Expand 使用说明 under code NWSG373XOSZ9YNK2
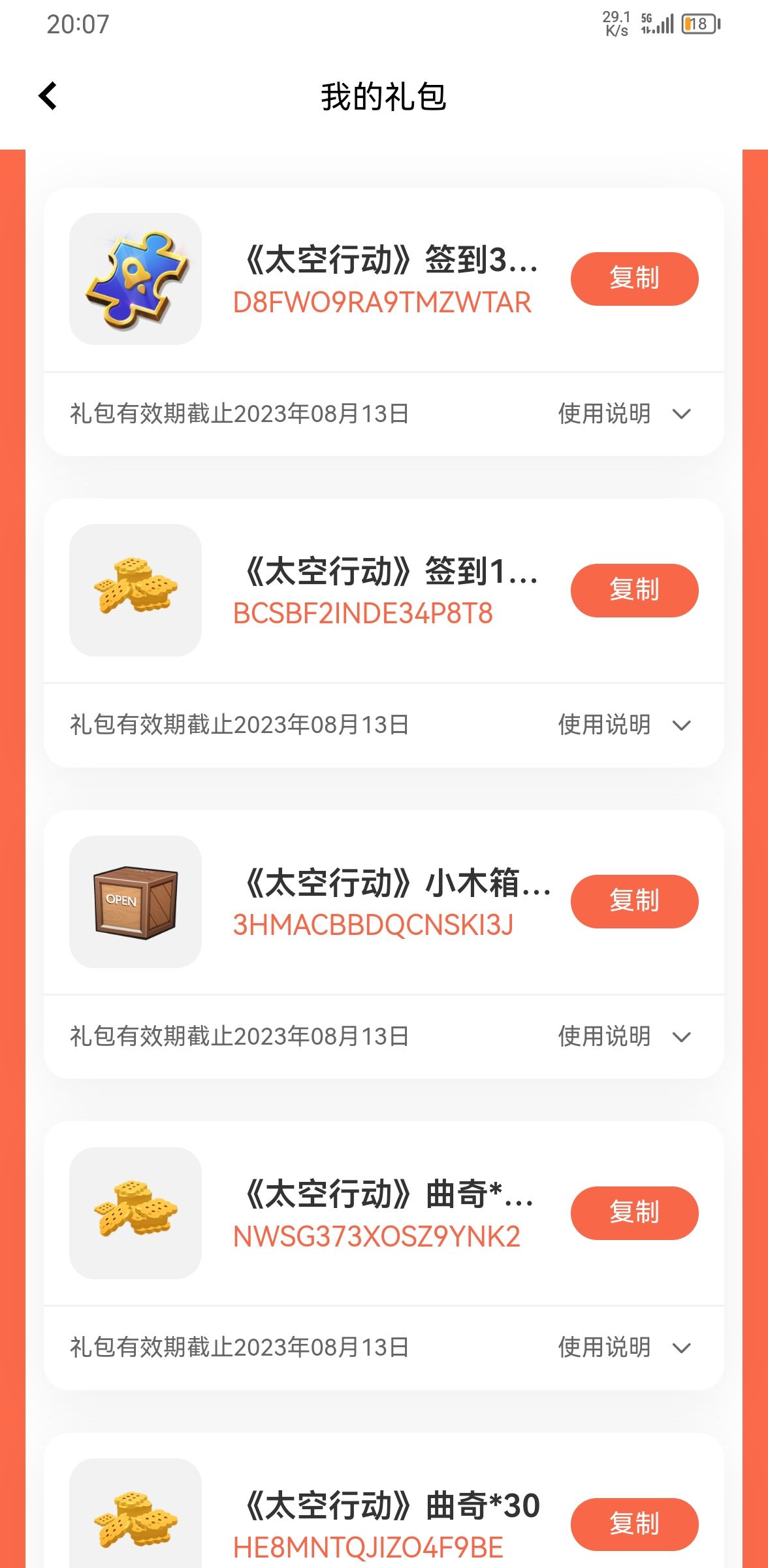 (624, 1347)
